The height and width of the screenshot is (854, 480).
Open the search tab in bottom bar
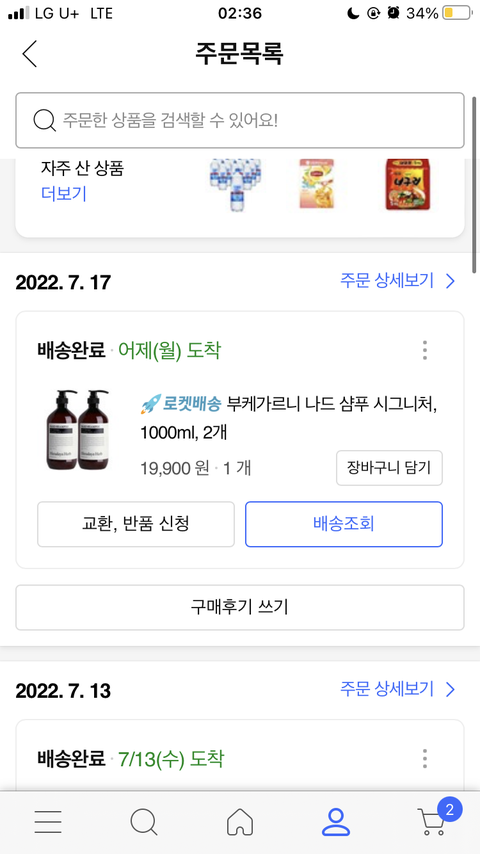tap(144, 821)
